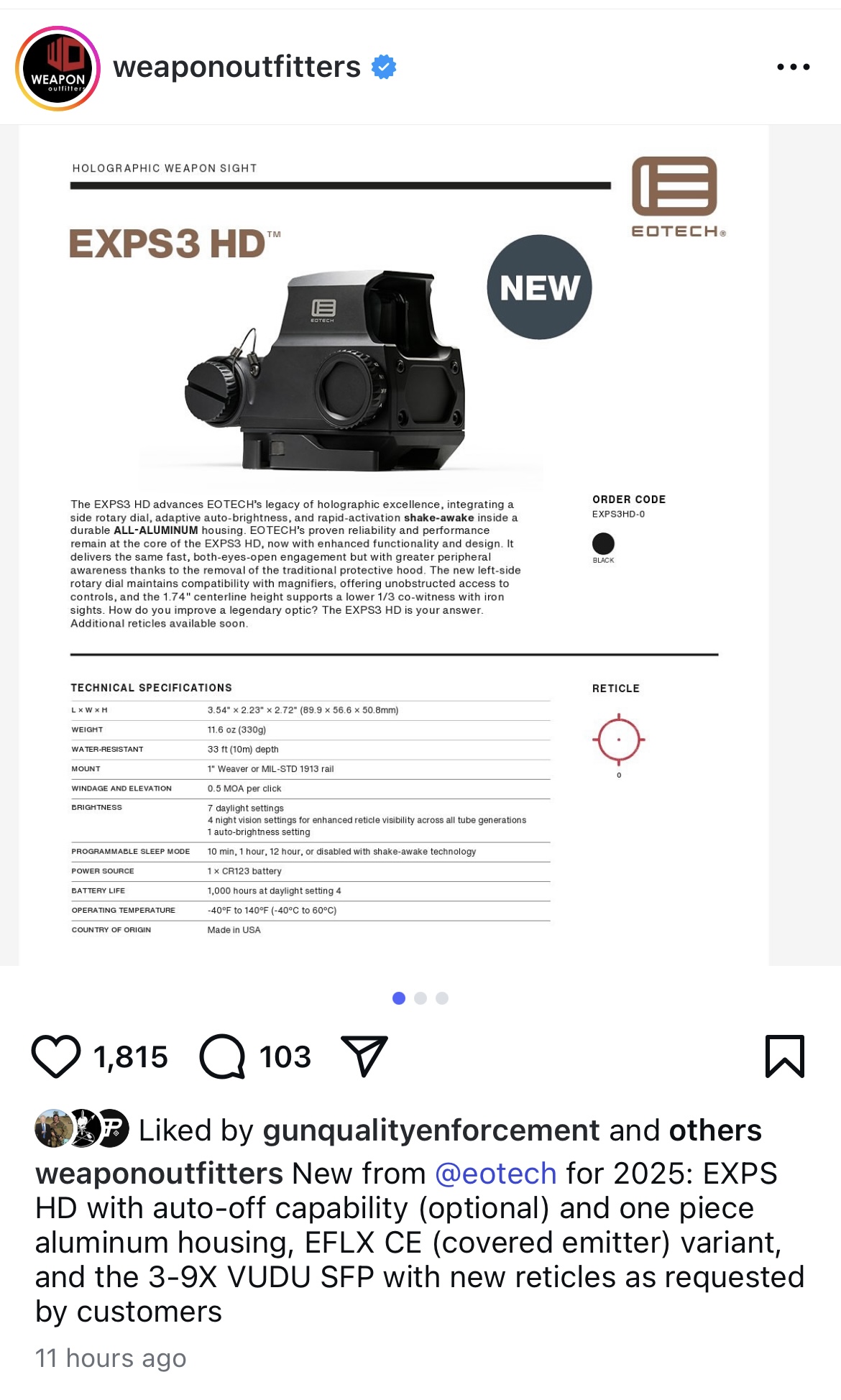Open the @eotech mention in caption
This screenshot has height=1400, width=841.
[x=496, y=1174]
